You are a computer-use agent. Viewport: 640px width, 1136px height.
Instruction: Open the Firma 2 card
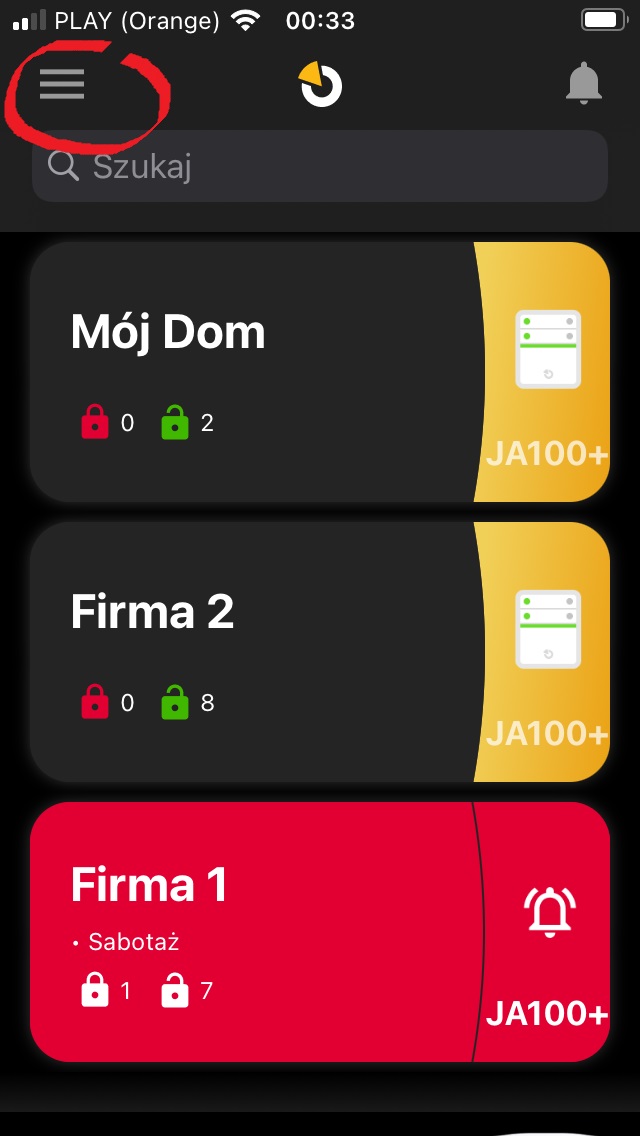click(320, 652)
